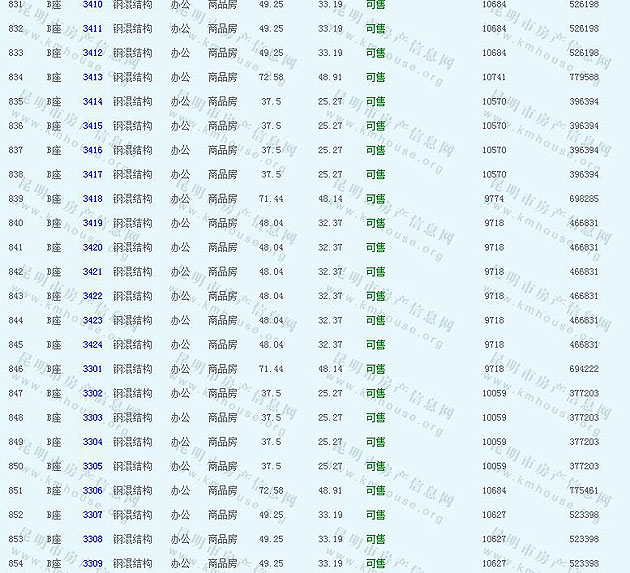Tap room number 3419

point(92,223)
